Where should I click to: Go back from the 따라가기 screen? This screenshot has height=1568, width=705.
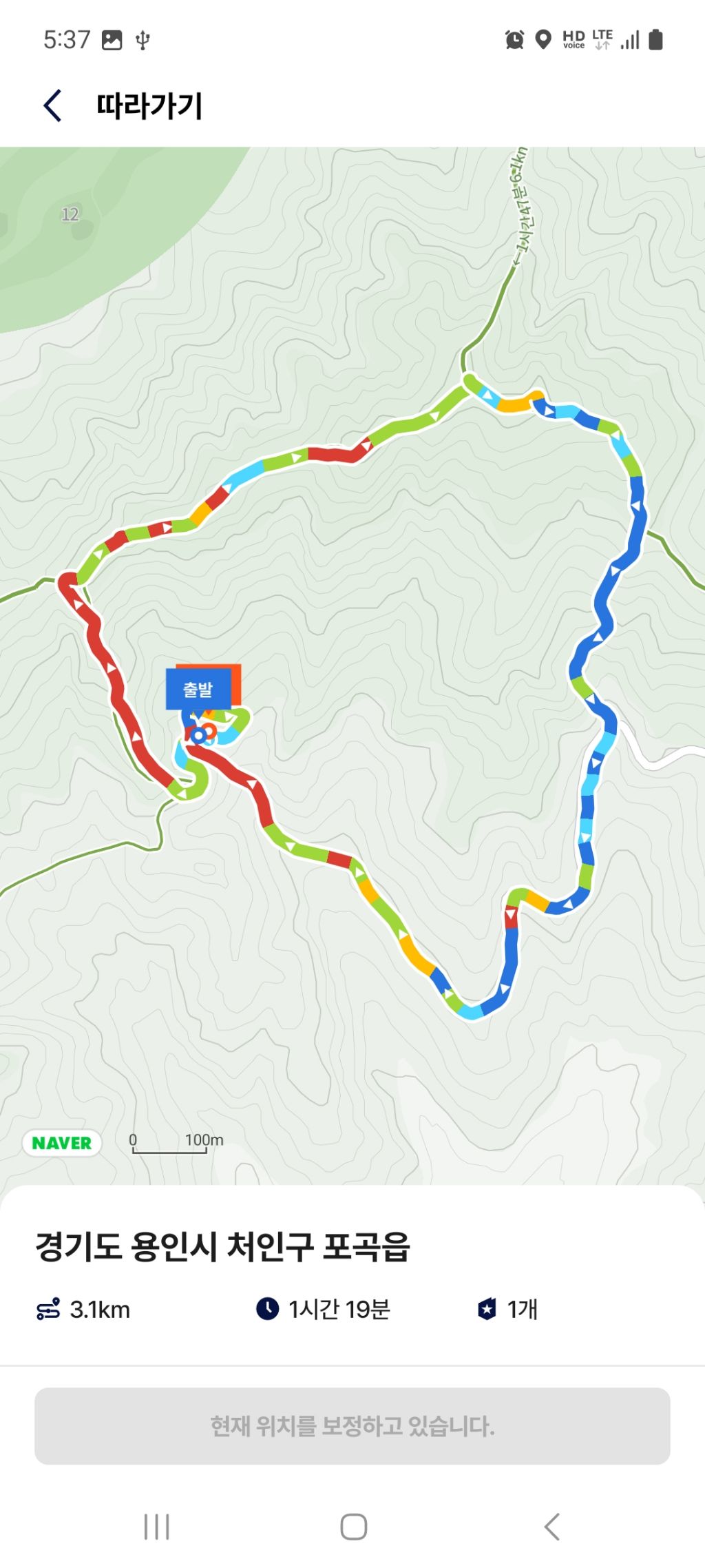coord(53,105)
